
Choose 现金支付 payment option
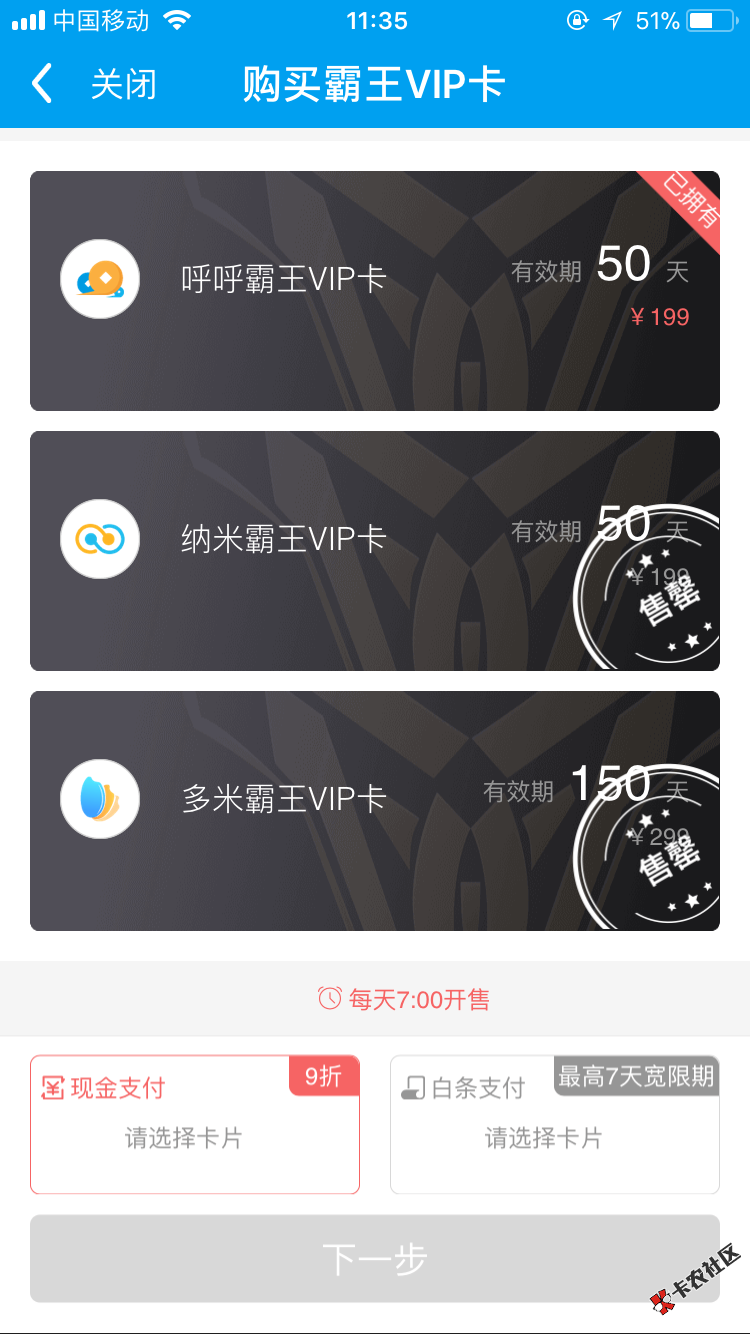click(x=194, y=1124)
